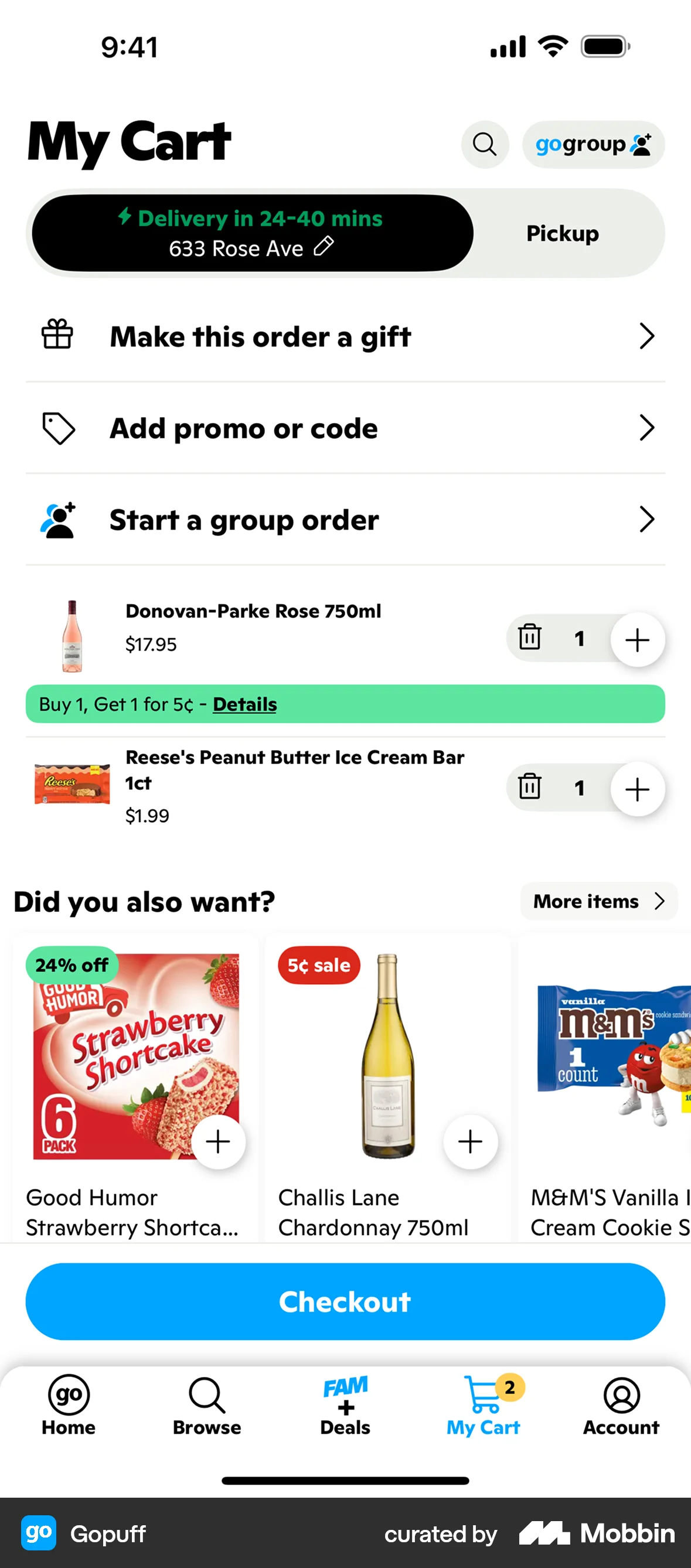Switch to the Browse tab
Viewport: 691px width, 1568px height.
point(206,1409)
